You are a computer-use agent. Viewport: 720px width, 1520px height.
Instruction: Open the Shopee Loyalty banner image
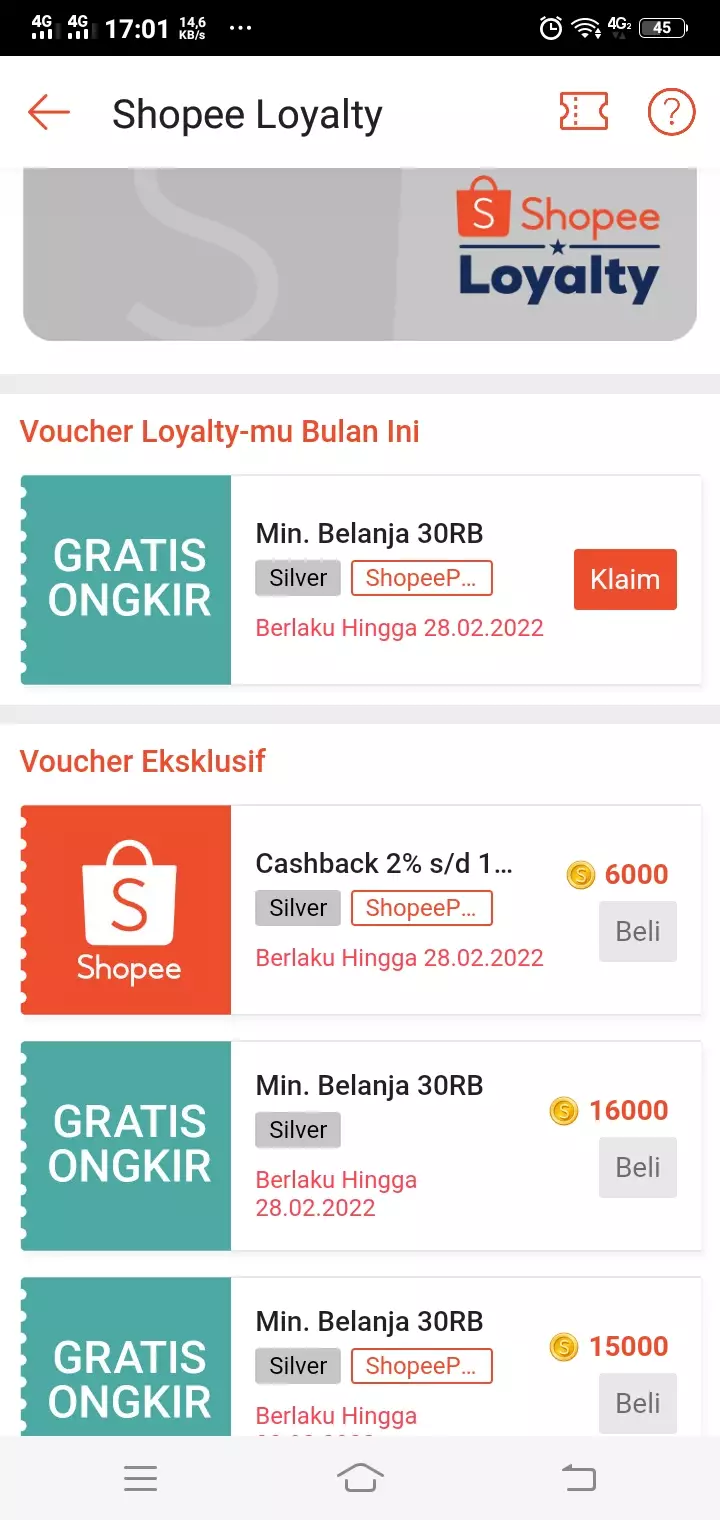(x=360, y=253)
